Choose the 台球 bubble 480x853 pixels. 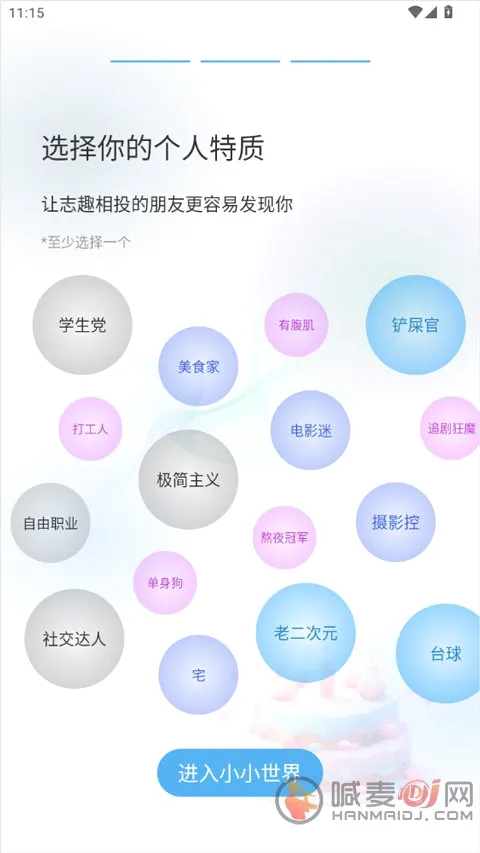click(x=444, y=653)
